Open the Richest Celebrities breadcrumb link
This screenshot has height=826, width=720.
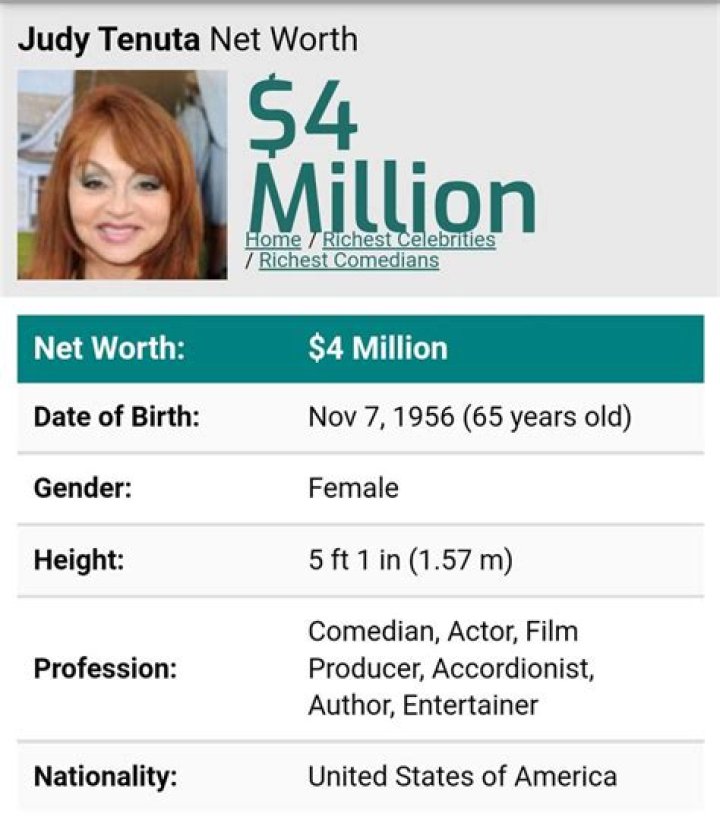pyautogui.click(x=408, y=240)
